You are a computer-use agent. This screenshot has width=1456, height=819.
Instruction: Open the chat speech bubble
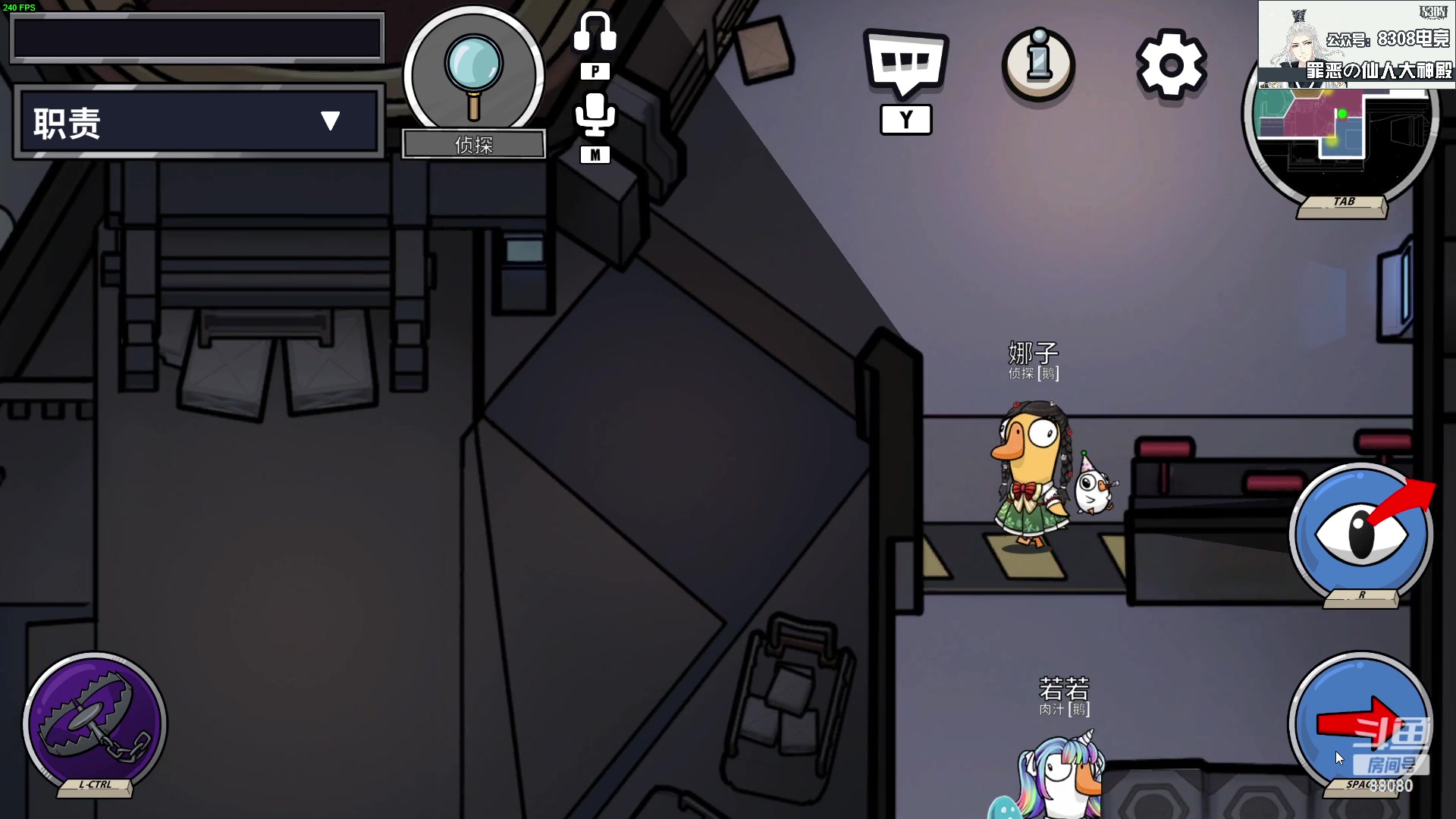pyautogui.click(x=905, y=64)
